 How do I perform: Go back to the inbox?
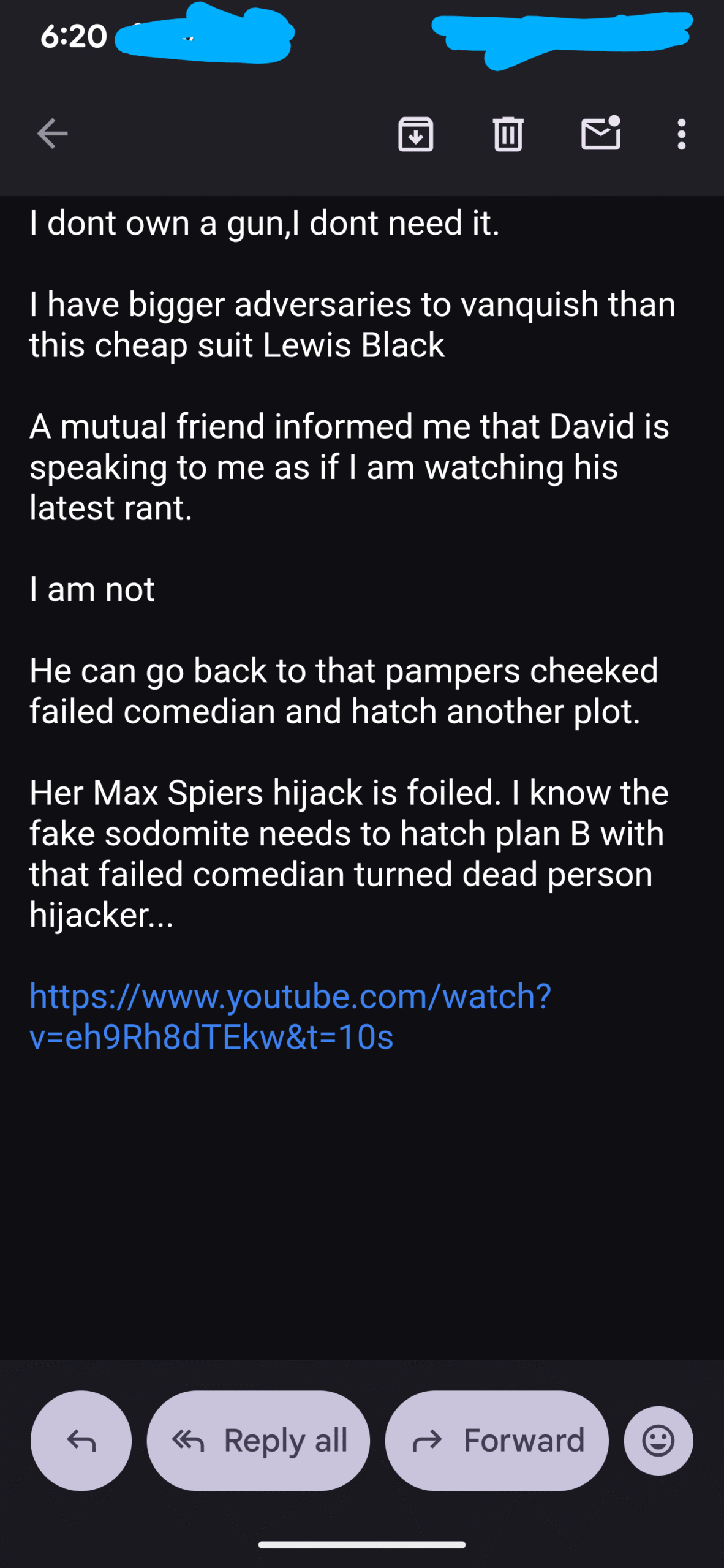click(52, 134)
